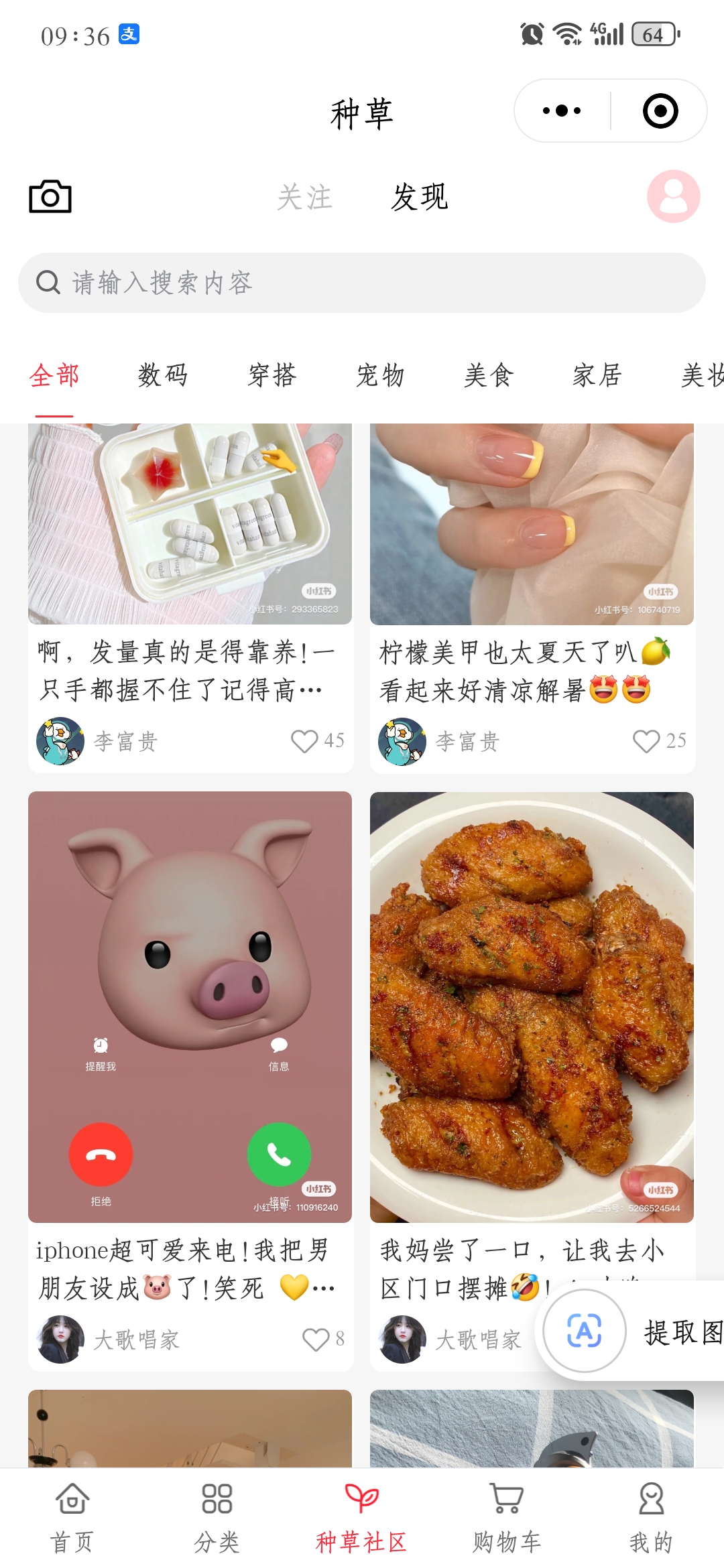Open the chicken wings post
Viewport: 724px width, 1568px height.
point(532,1005)
